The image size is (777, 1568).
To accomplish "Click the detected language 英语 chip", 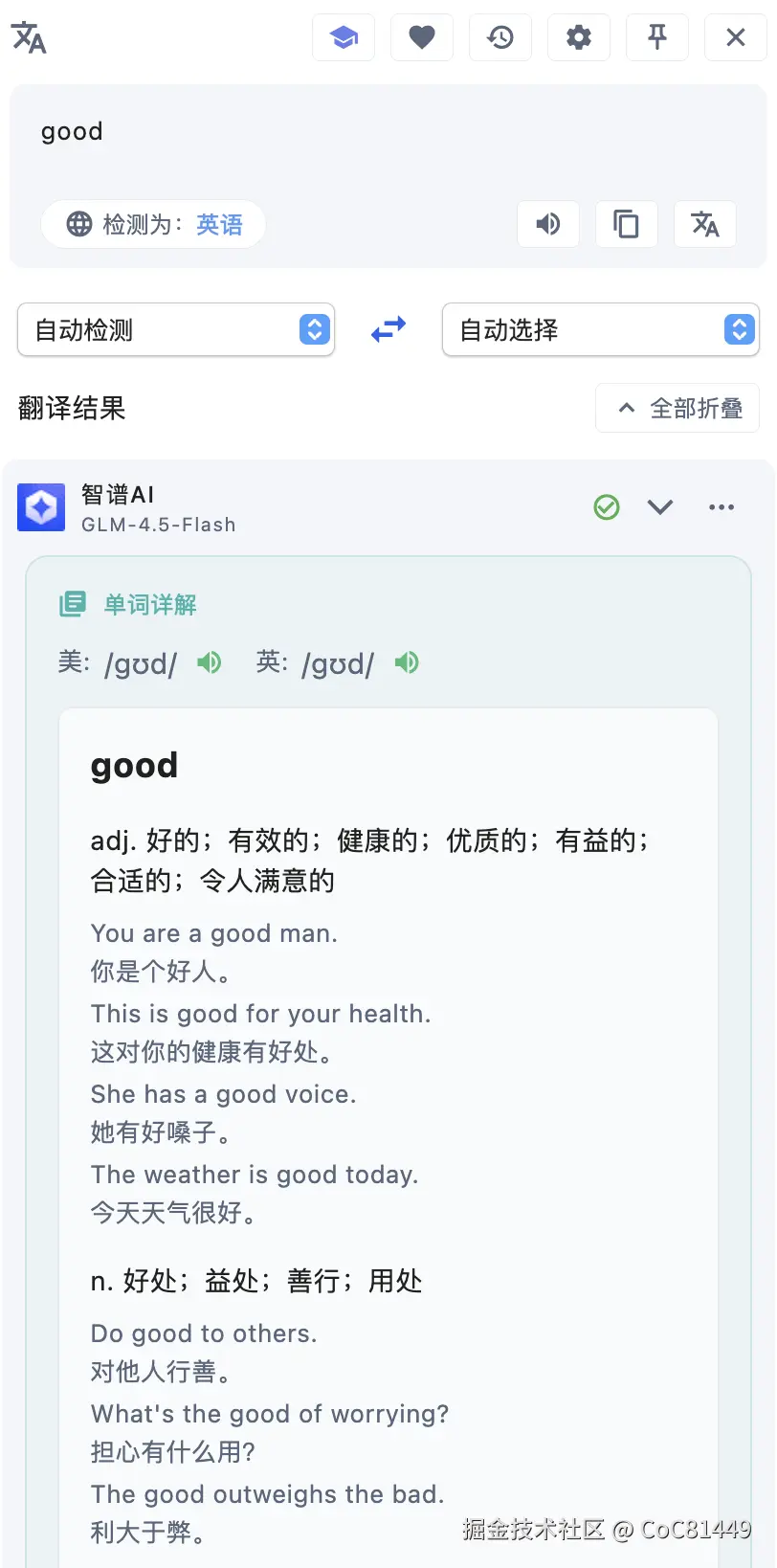I will [218, 224].
